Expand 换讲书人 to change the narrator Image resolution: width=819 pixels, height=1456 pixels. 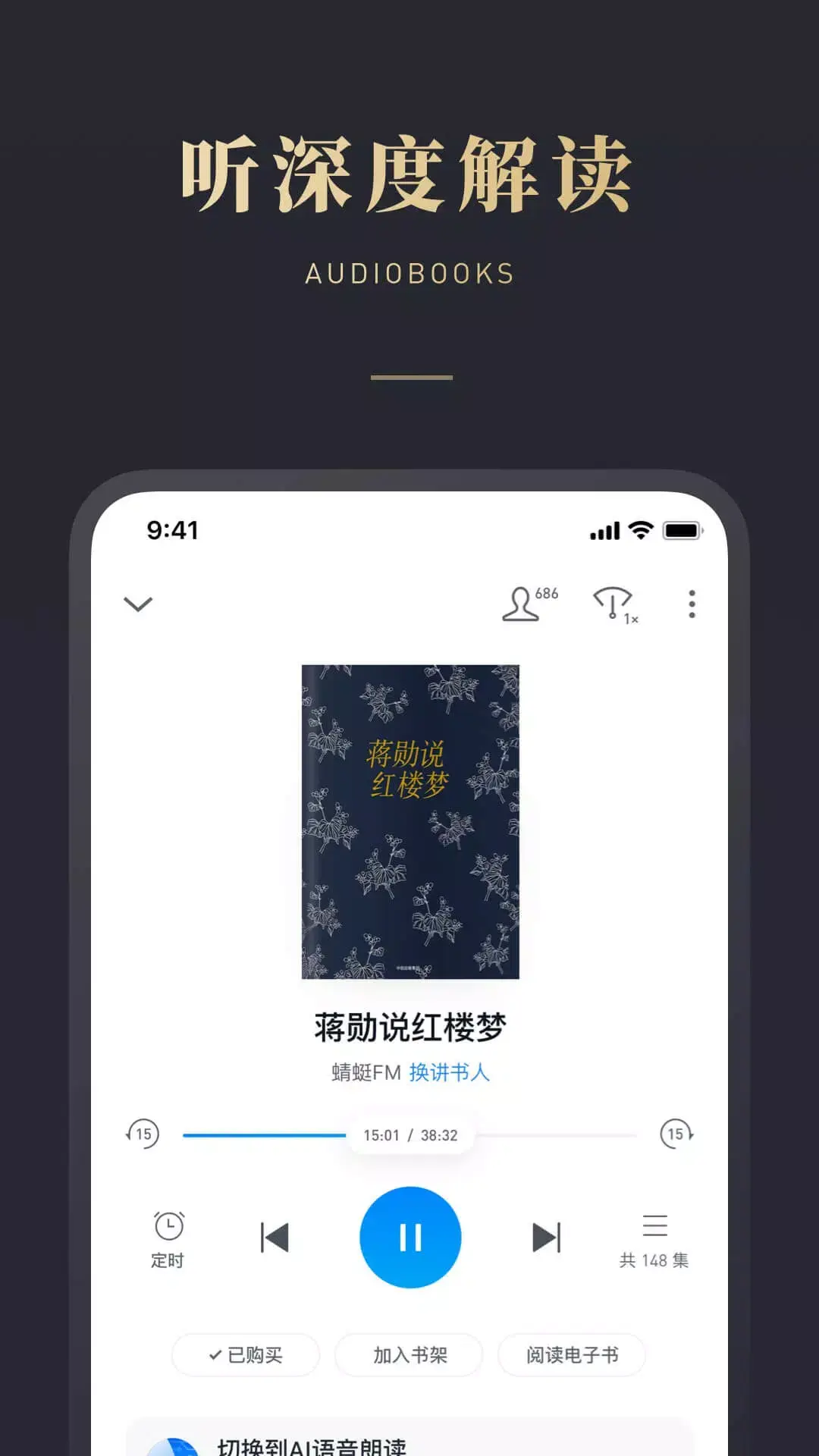pyautogui.click(x=450, y=1072)
